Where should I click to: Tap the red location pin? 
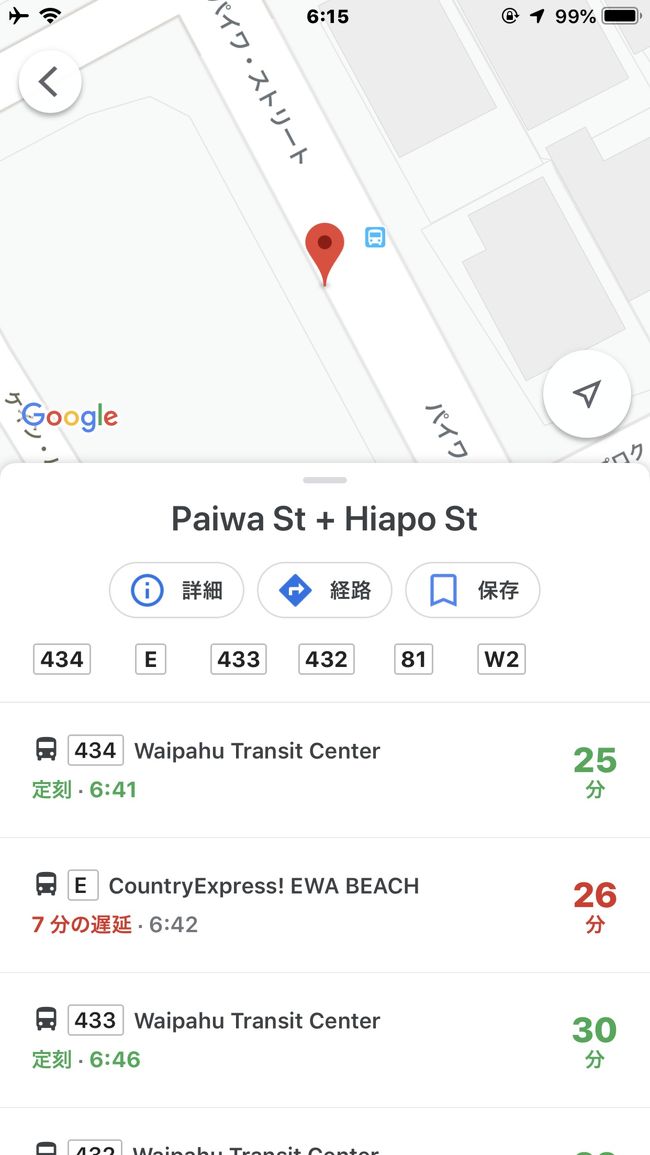(324, 248)
